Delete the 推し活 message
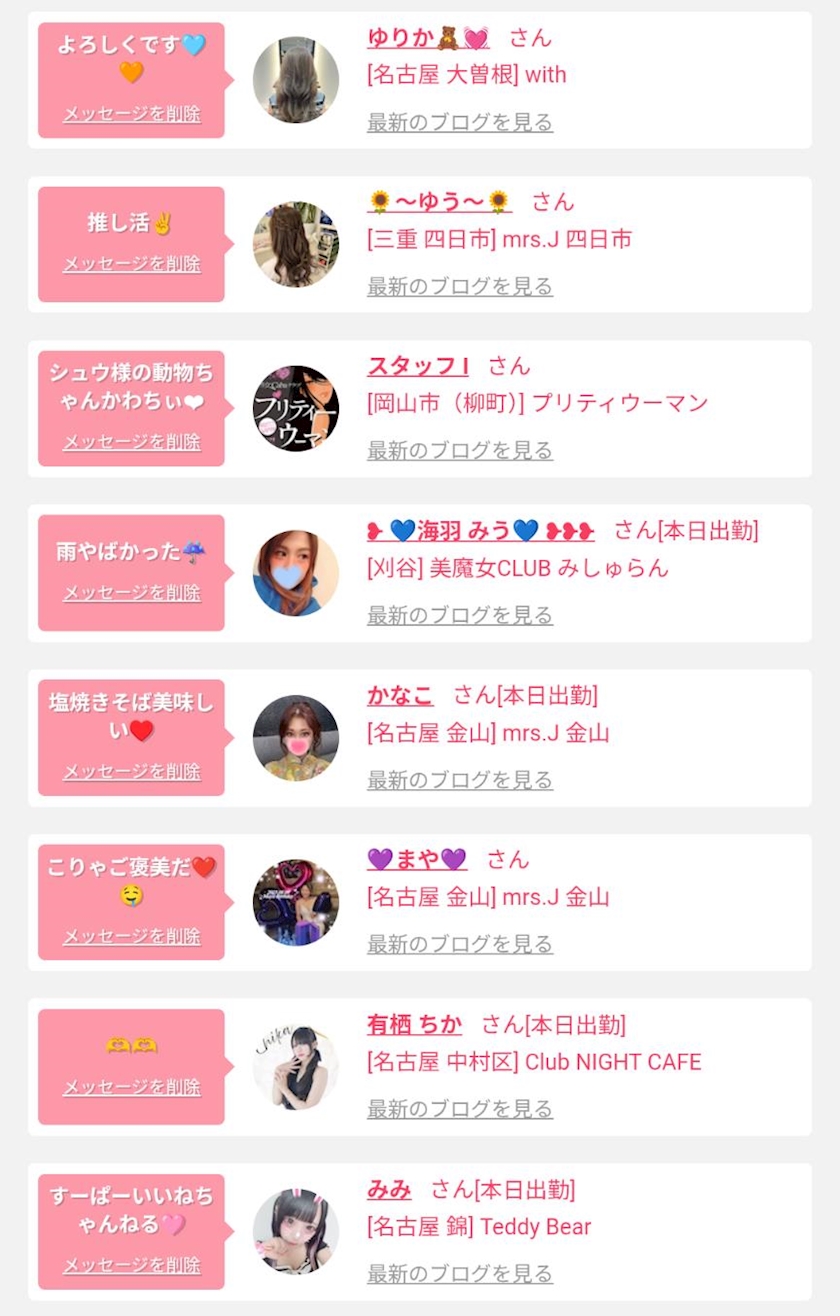 [x=132, y=264]
